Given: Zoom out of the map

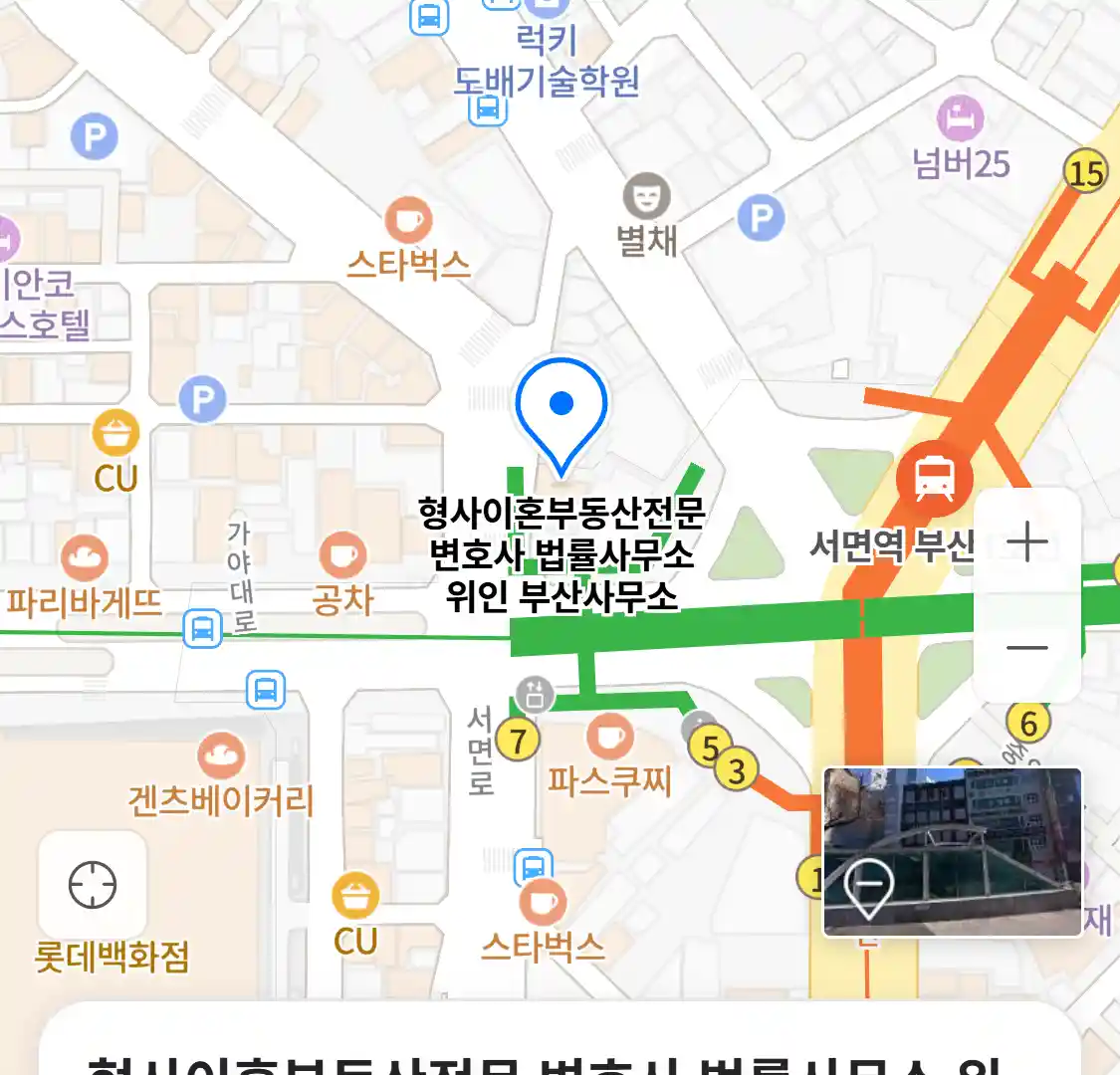Looking at the screenshot, I should pyautogui.click(x=1026, y=648).
